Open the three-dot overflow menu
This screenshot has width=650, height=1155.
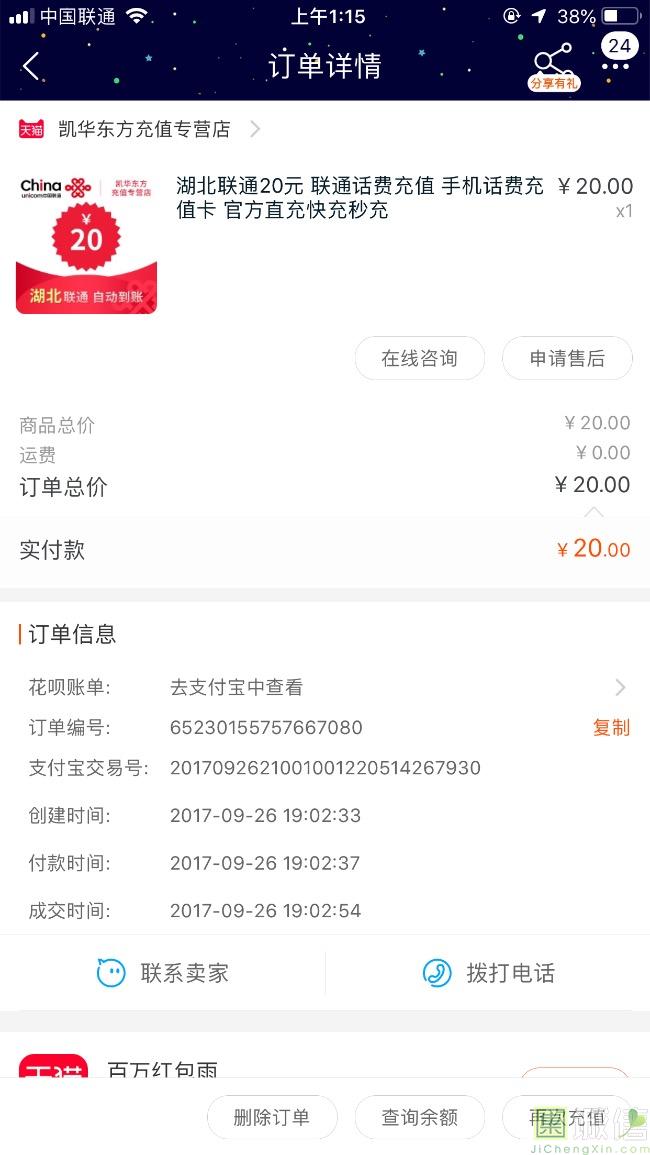pyautogui.click(x=616, y=66)
